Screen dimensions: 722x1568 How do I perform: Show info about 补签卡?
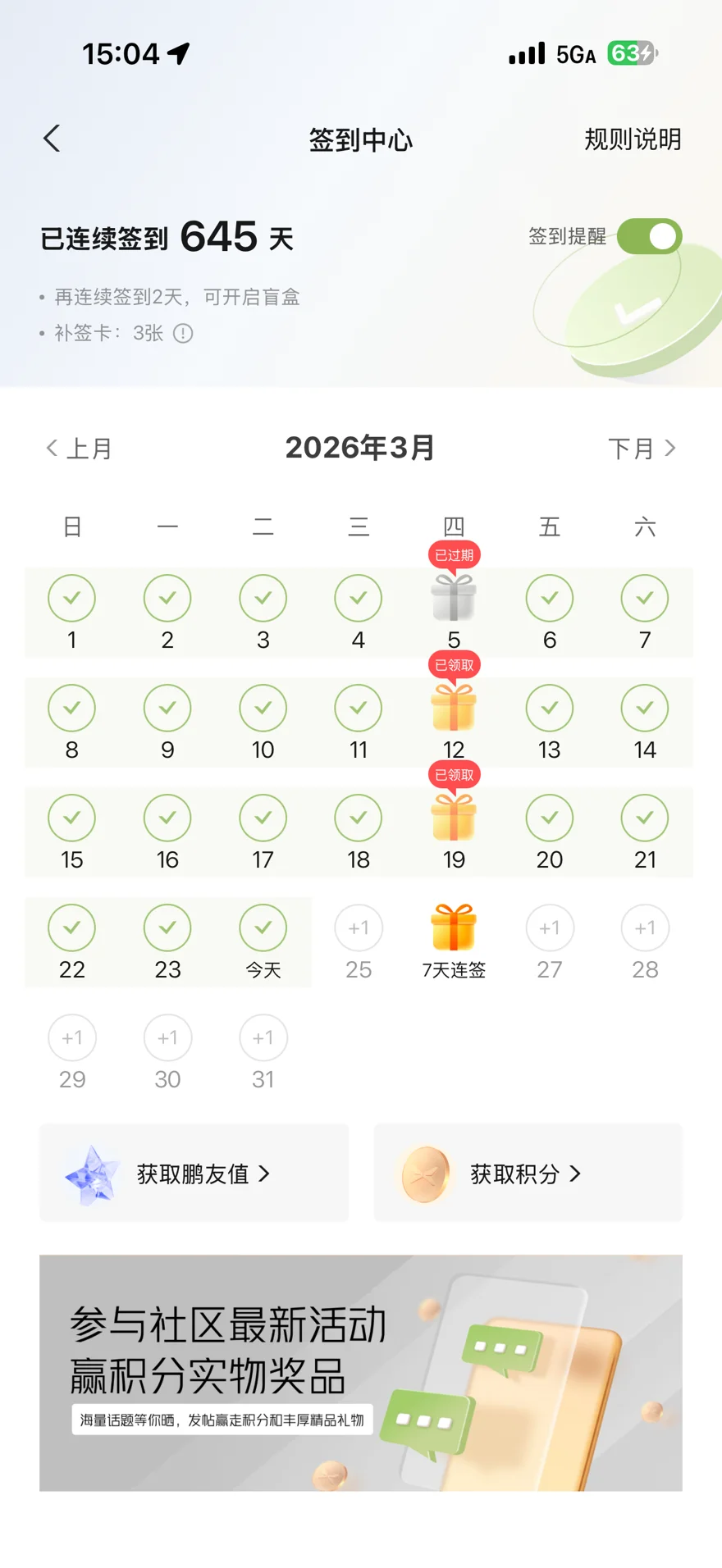click(183, 334)
